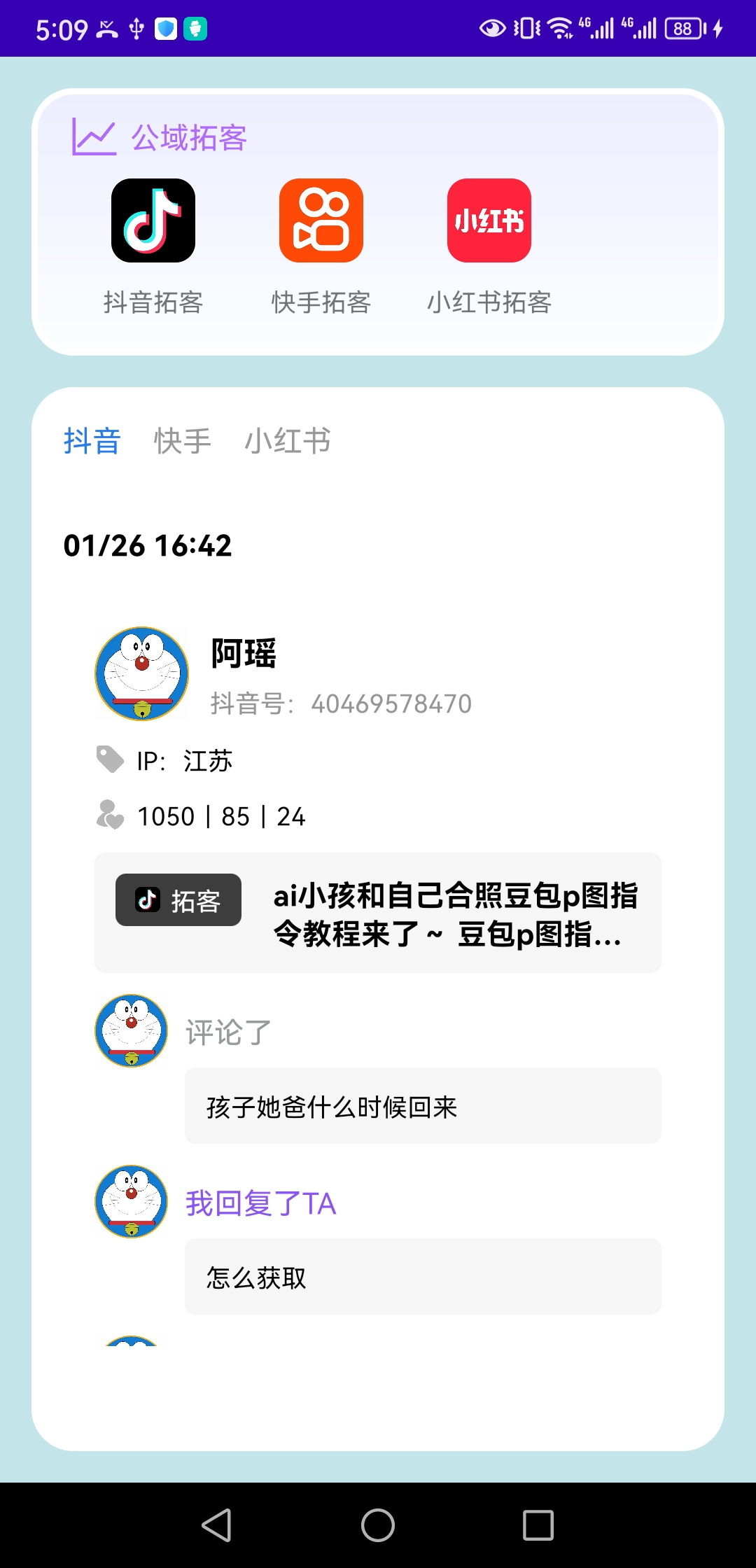Open the ai小孩 video title card
756x1568 pixels.
(x=455, y=913)
